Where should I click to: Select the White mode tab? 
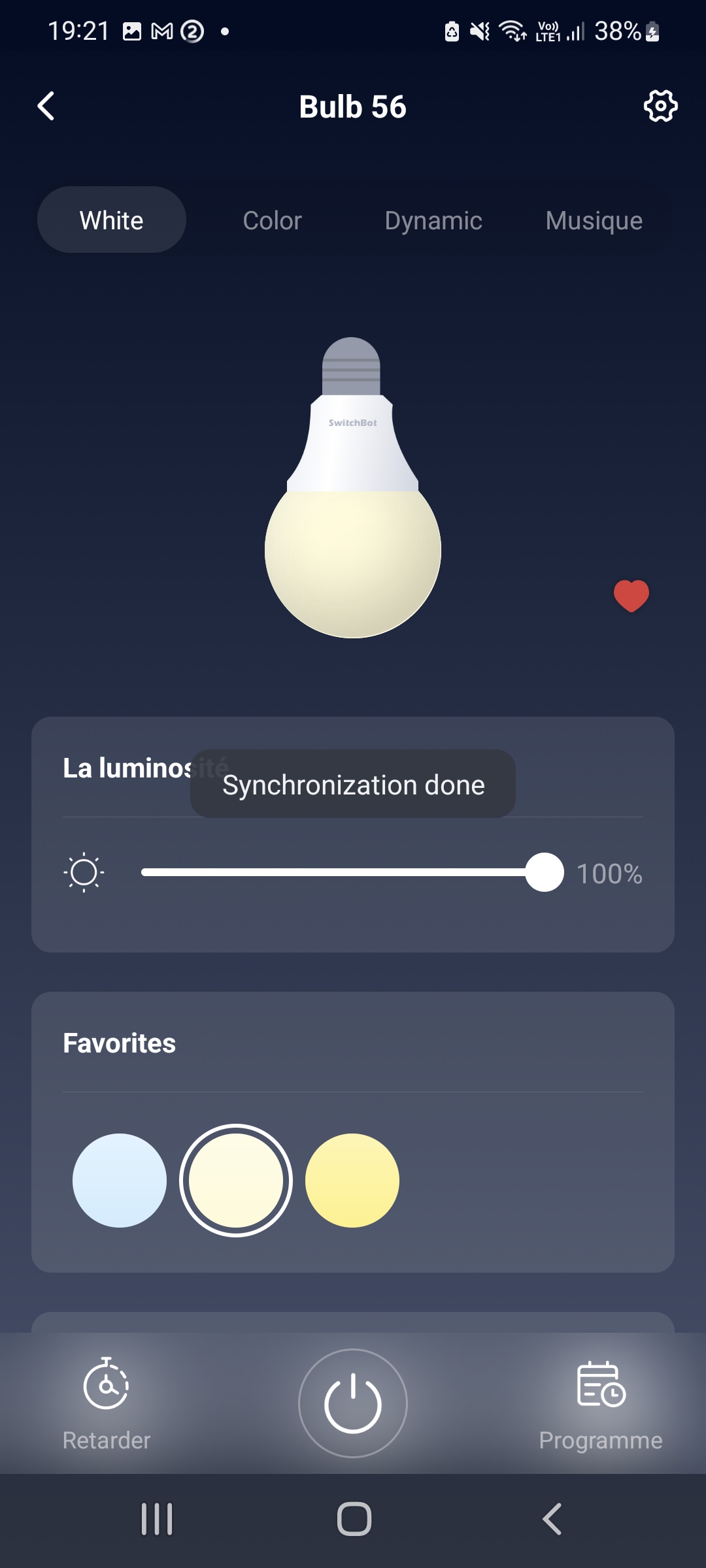[112, 220]
